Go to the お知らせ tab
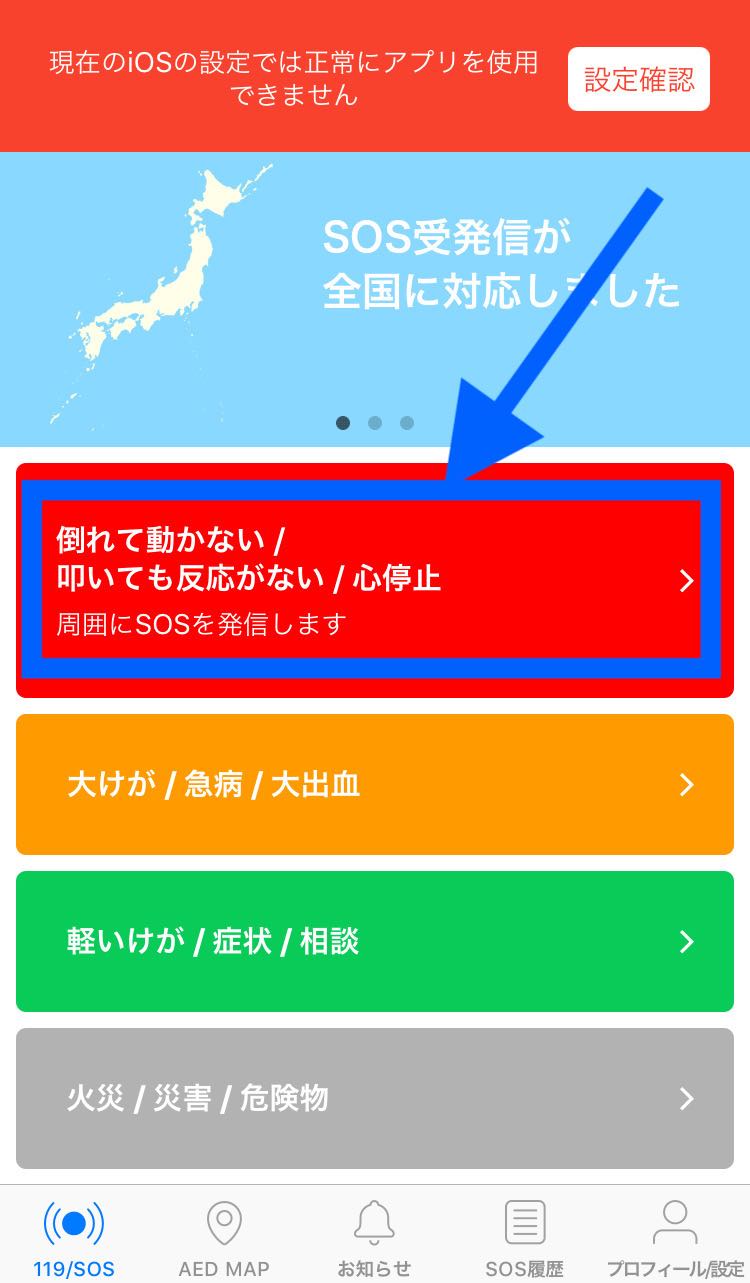The height and width of the screenshot is (1283, 750). coord(374,1237)
